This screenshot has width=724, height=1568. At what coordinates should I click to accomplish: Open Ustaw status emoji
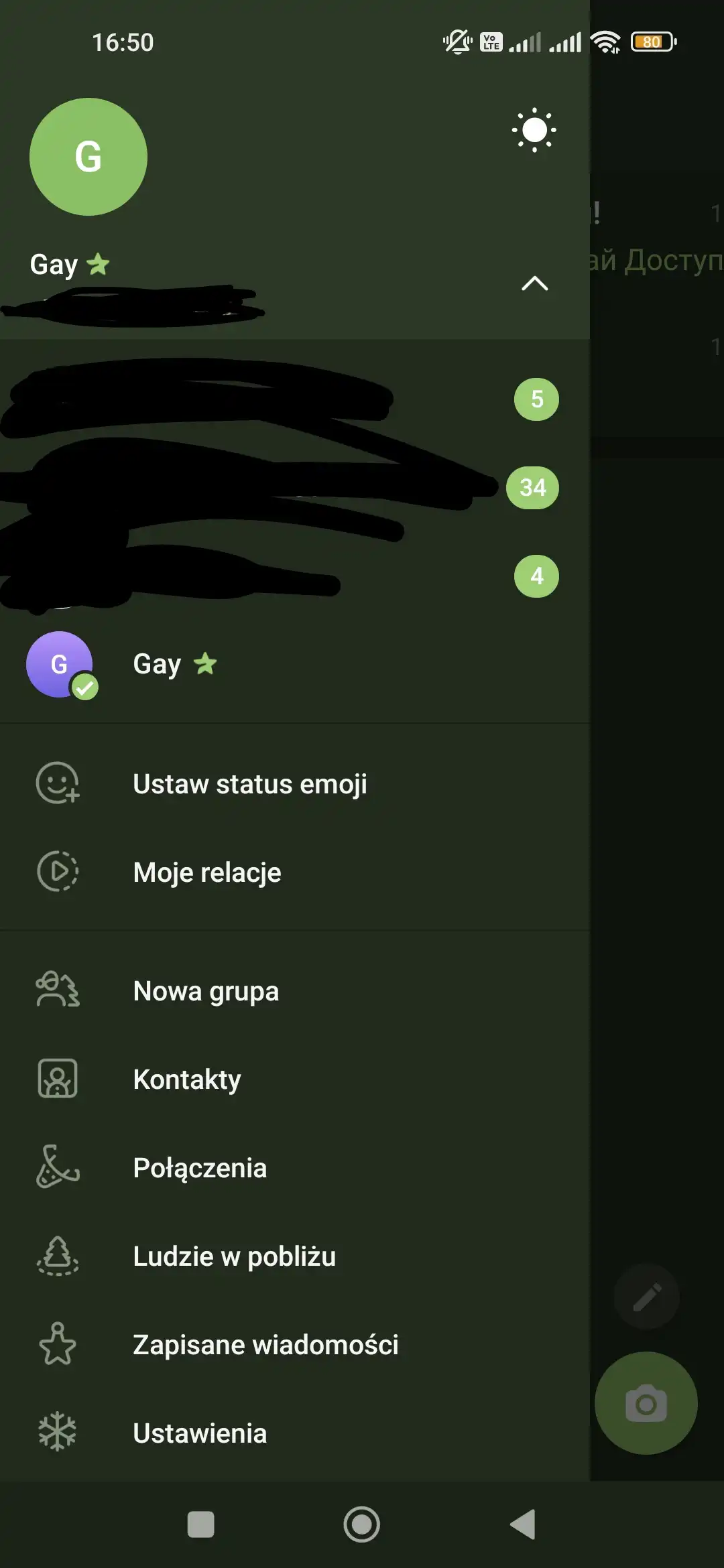pyautogui.click(x=295, y=783)
